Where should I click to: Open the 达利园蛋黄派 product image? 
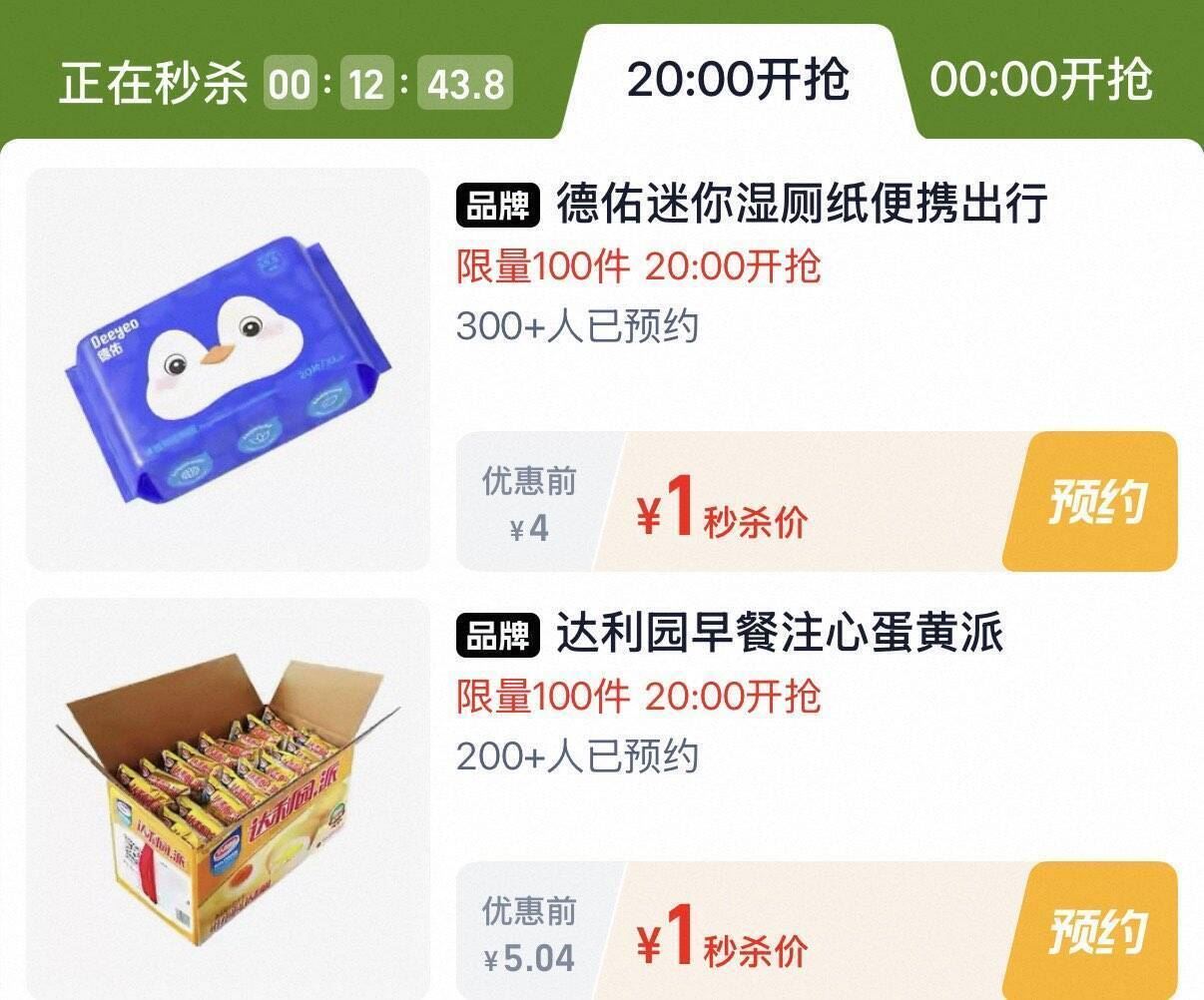click(x=228, y=798)
